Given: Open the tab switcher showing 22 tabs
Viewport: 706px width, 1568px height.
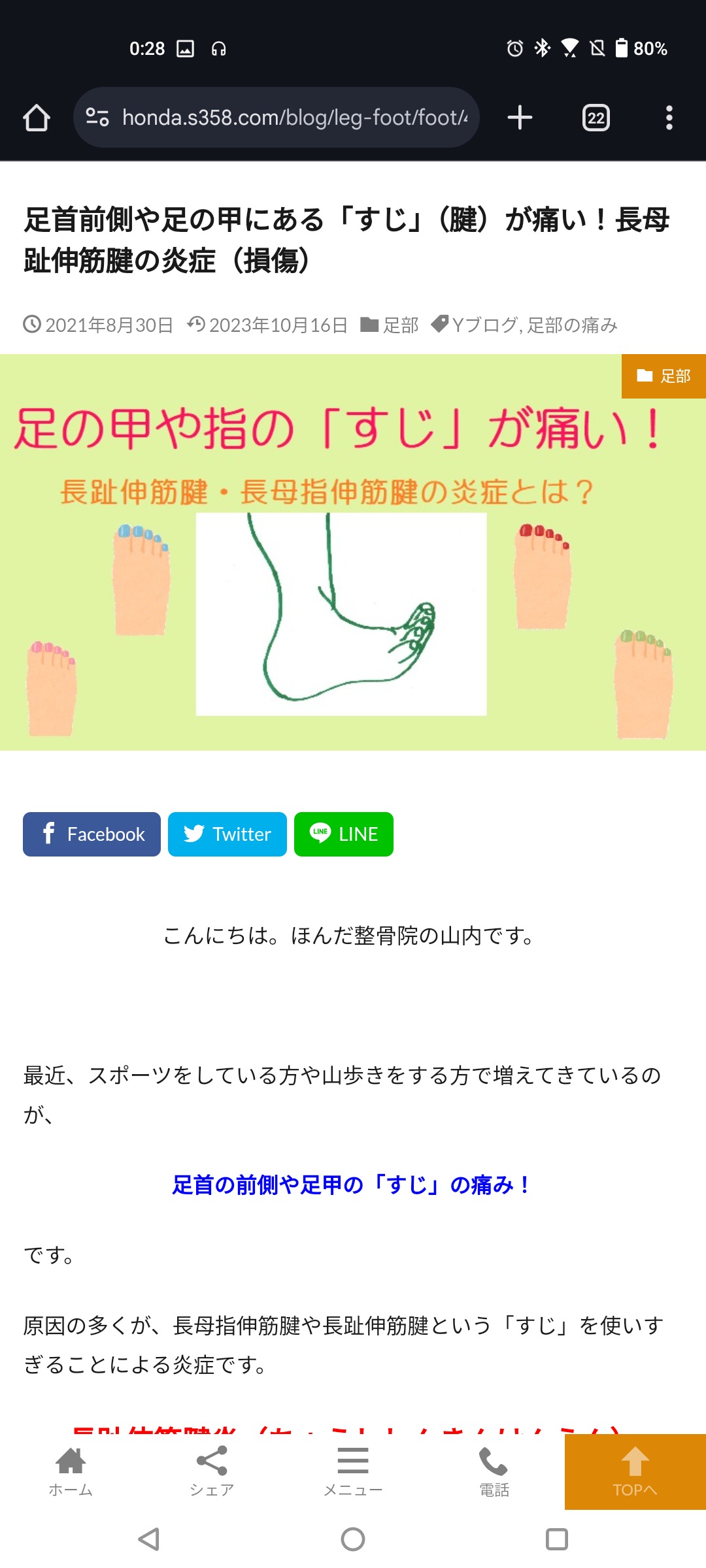Looking at the screenshot, I should coord(596,118).
